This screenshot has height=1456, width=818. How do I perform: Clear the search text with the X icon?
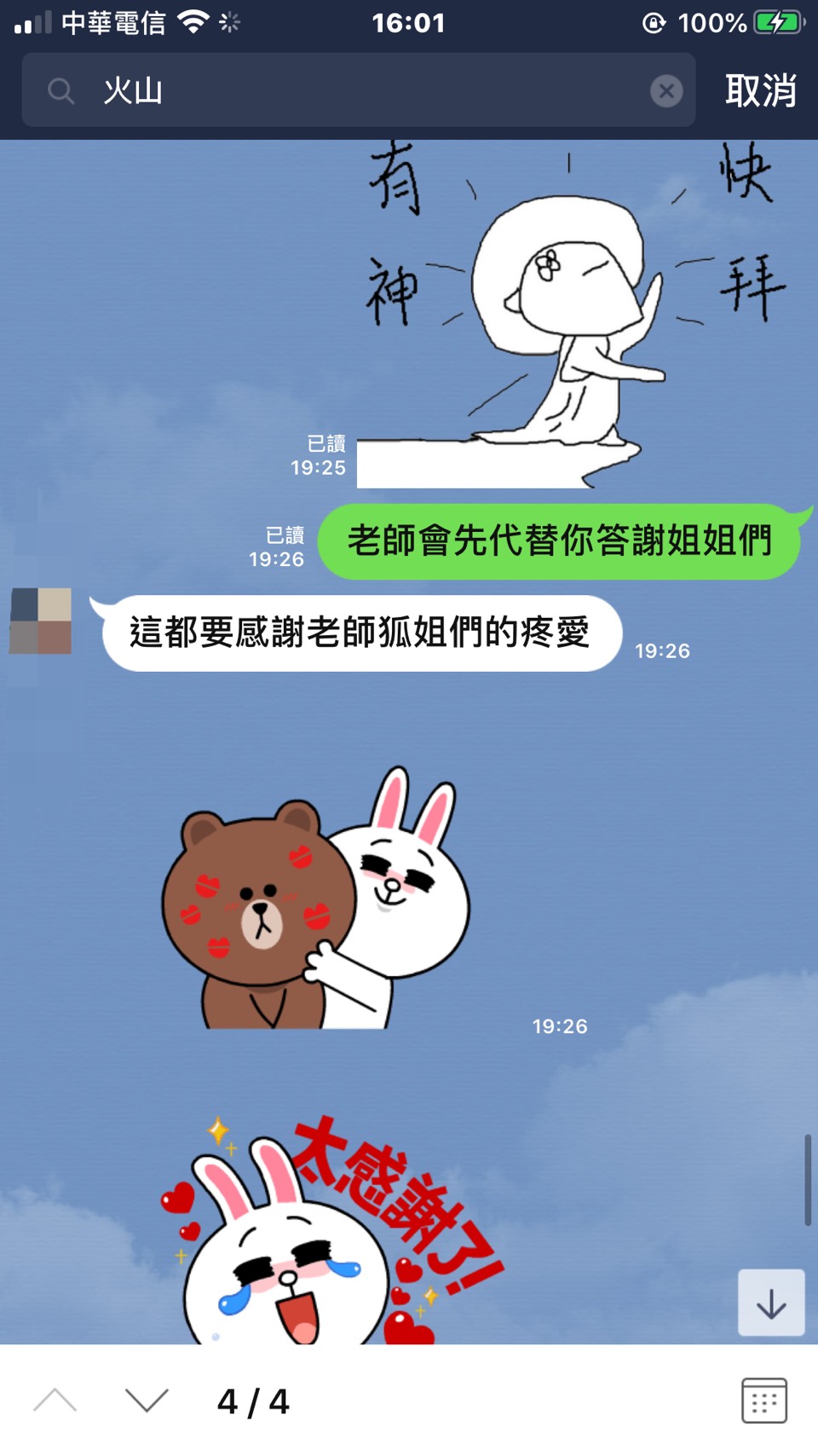coord(666,90)
